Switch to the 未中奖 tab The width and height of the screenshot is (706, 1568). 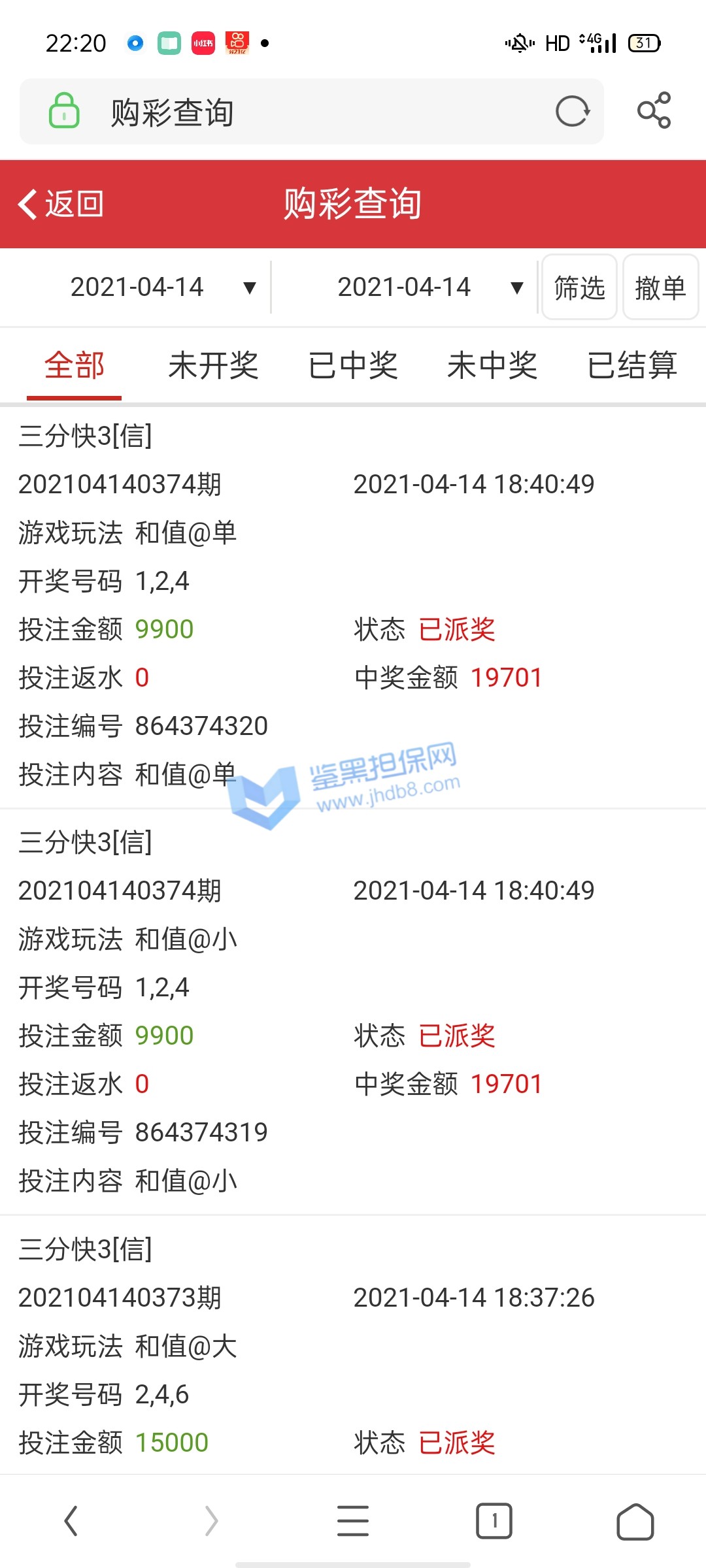pos(492,365)
